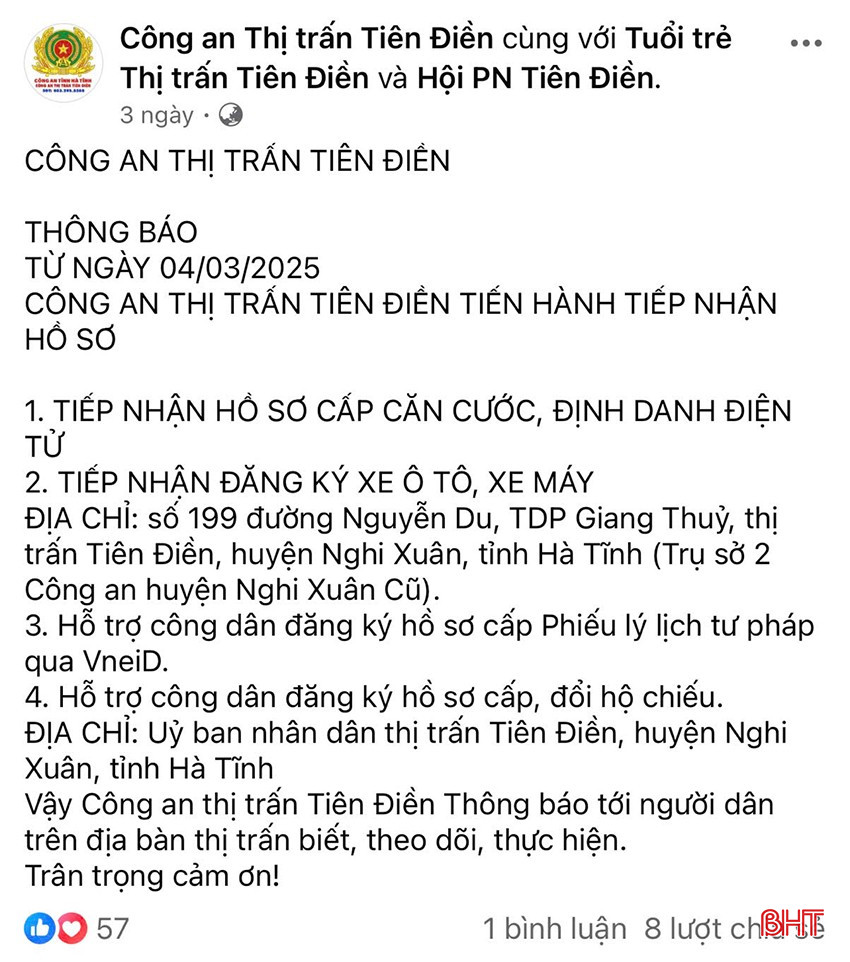Screen dimensions: 850x962
Task: Visit the Công an Thị trấn Tiên Điền page
Action: (307, 39)
